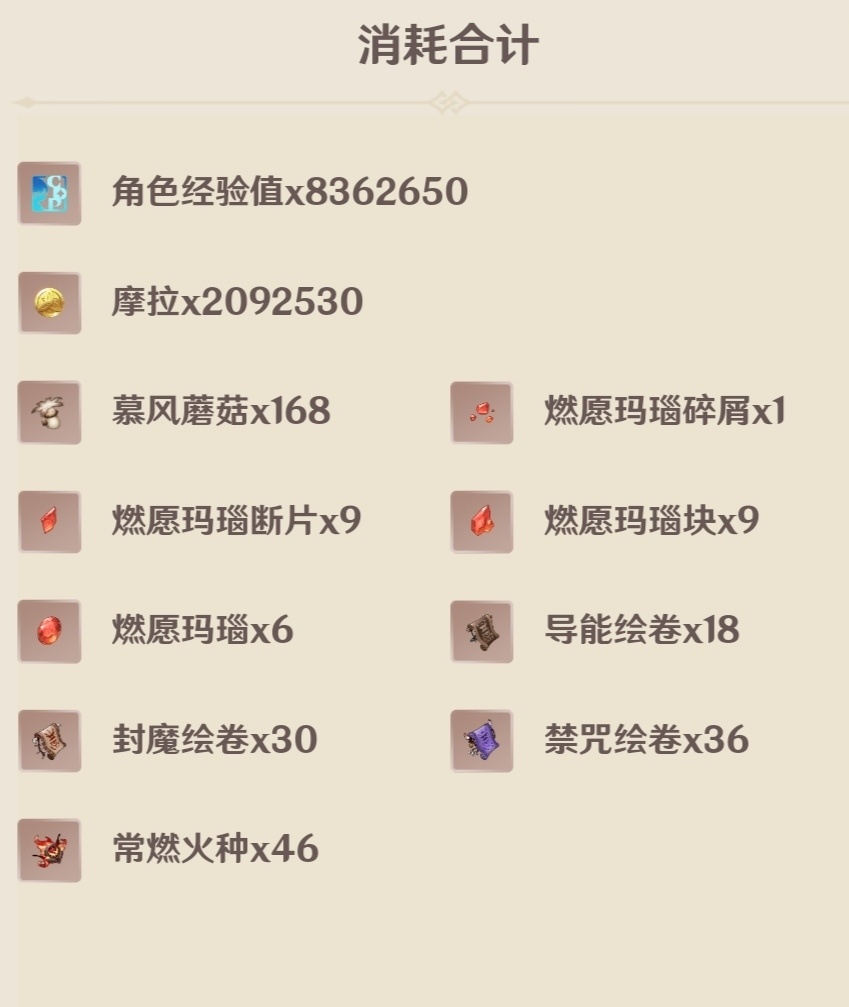
Task: Click the 封魔绘卷x30 label
Action: click(213, 740)
